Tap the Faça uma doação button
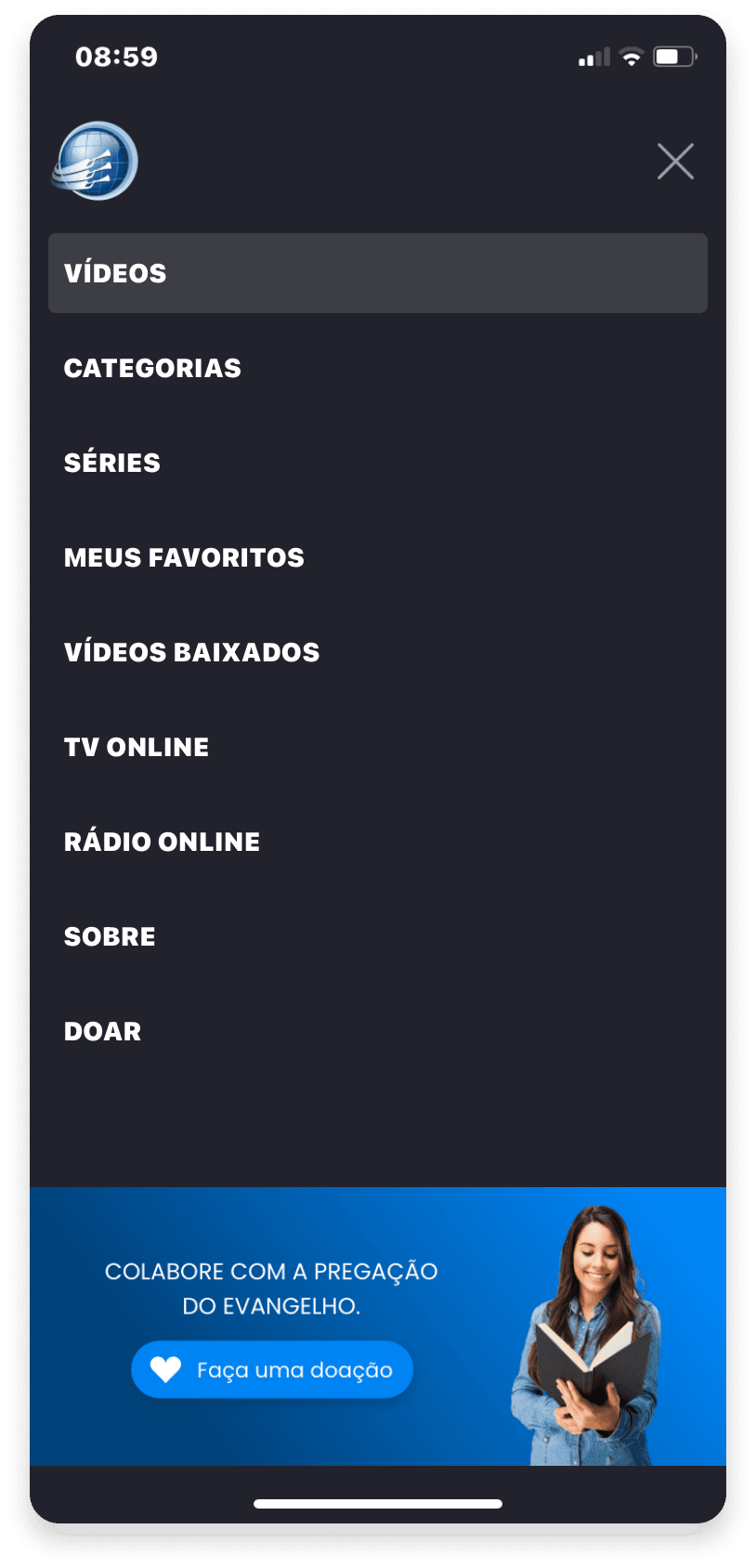Screen dimensions: 756x1568 (272, 1369)
